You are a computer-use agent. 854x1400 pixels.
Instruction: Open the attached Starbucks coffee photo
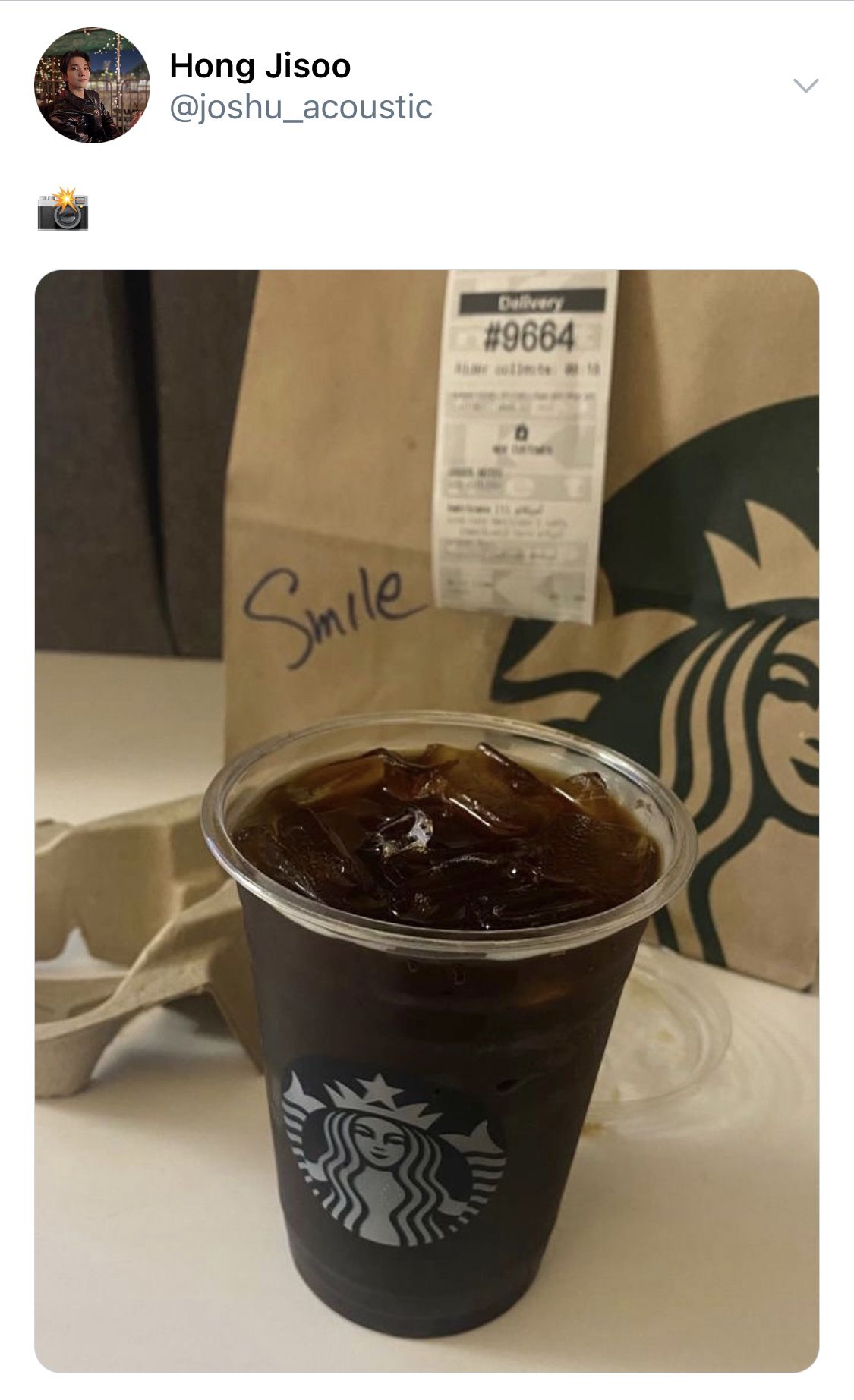427,820
